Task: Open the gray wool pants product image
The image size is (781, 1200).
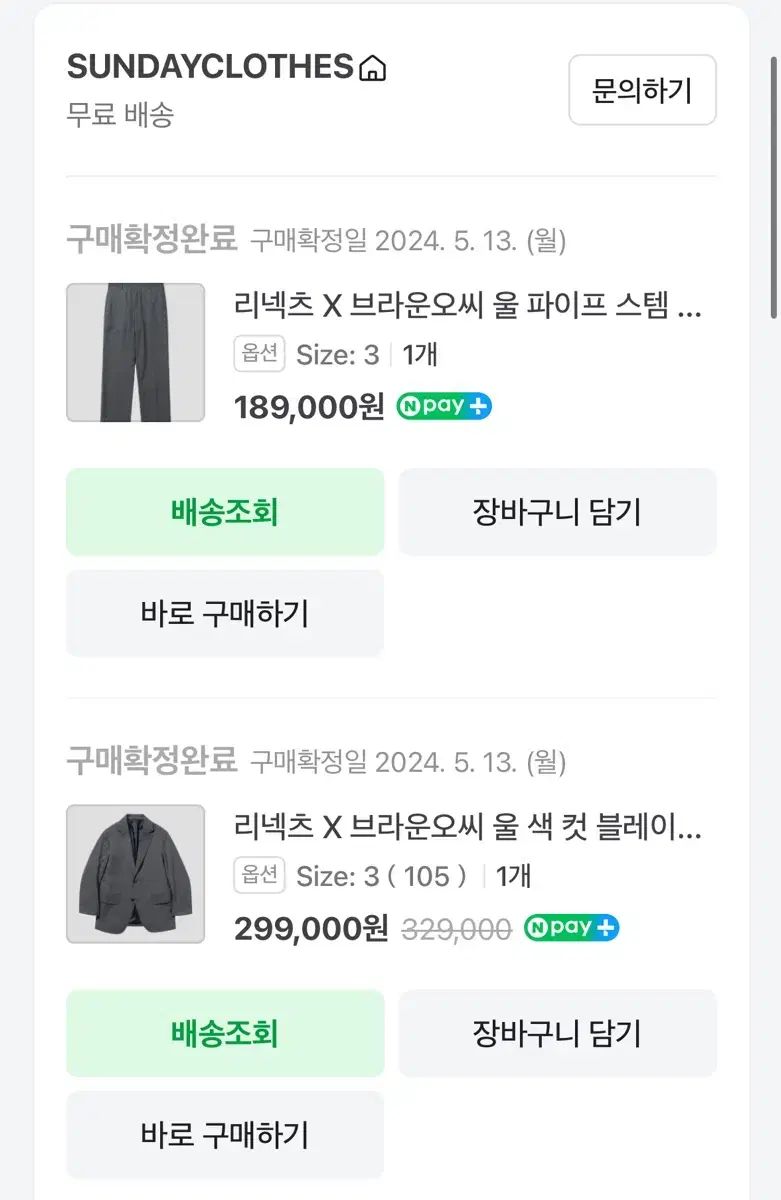Action: [x=136, y=352]
